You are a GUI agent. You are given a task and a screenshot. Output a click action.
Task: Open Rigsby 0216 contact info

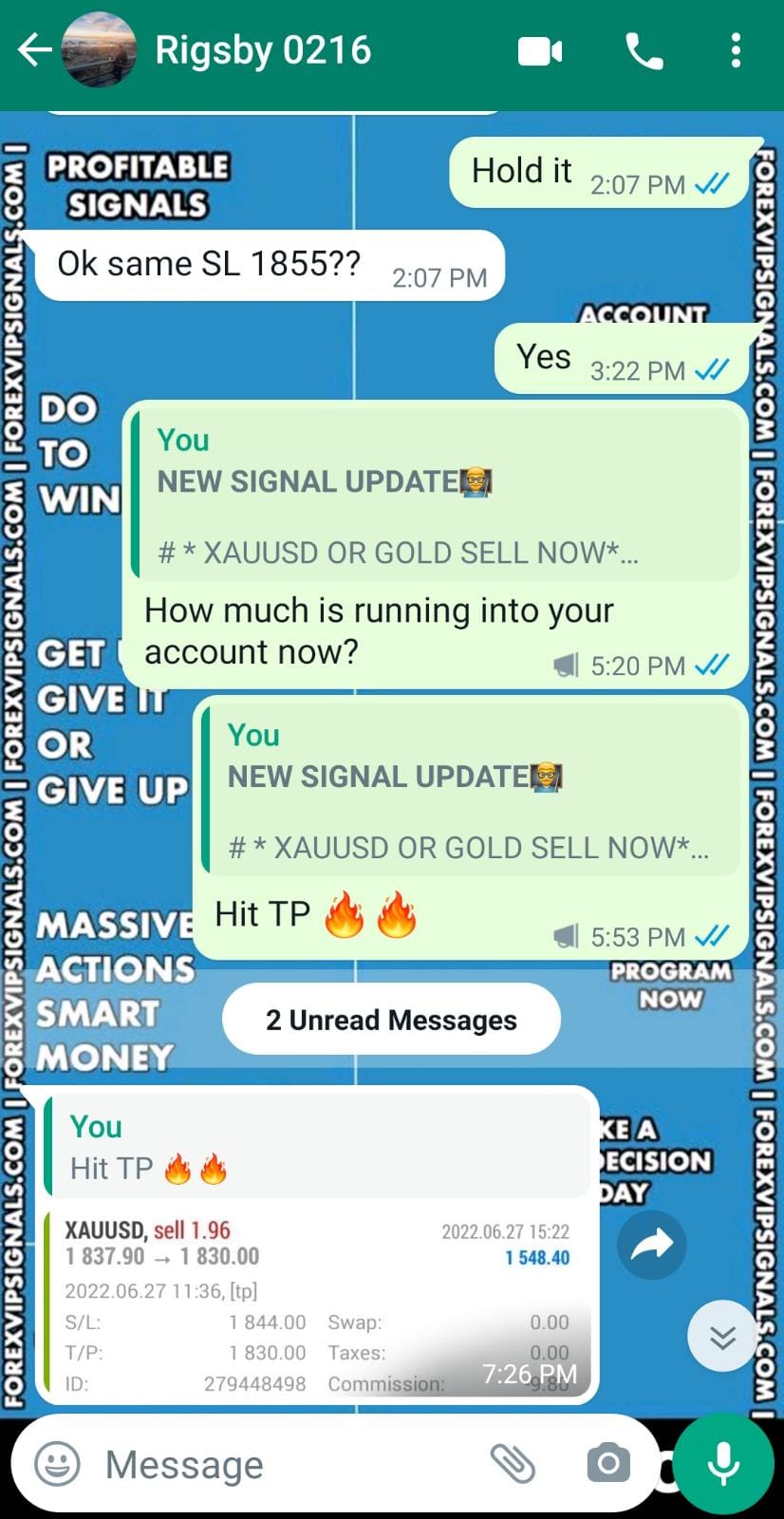[x=262, y=50]
